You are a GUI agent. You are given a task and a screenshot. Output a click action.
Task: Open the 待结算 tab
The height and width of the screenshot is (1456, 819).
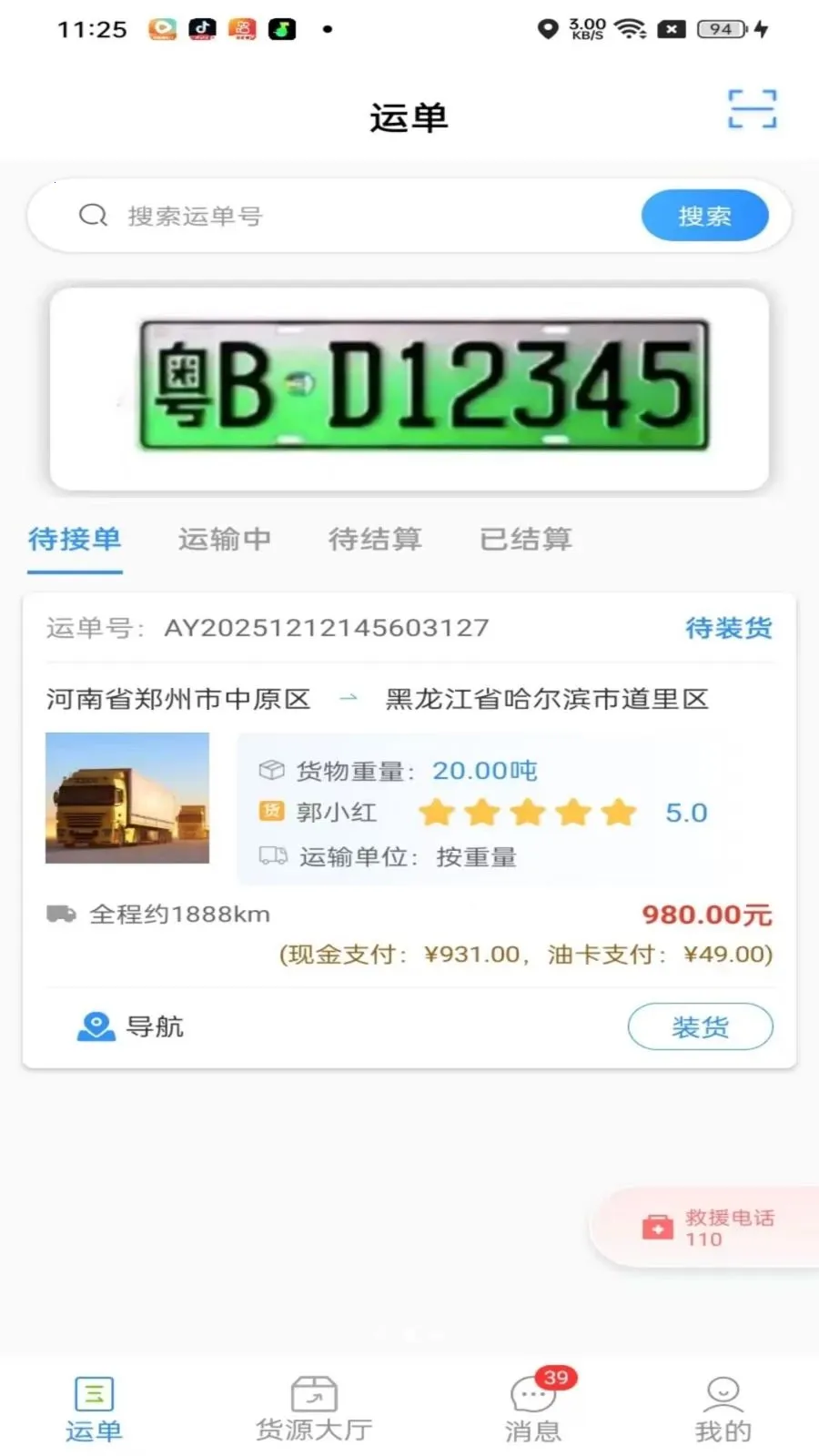click(374, 539)
